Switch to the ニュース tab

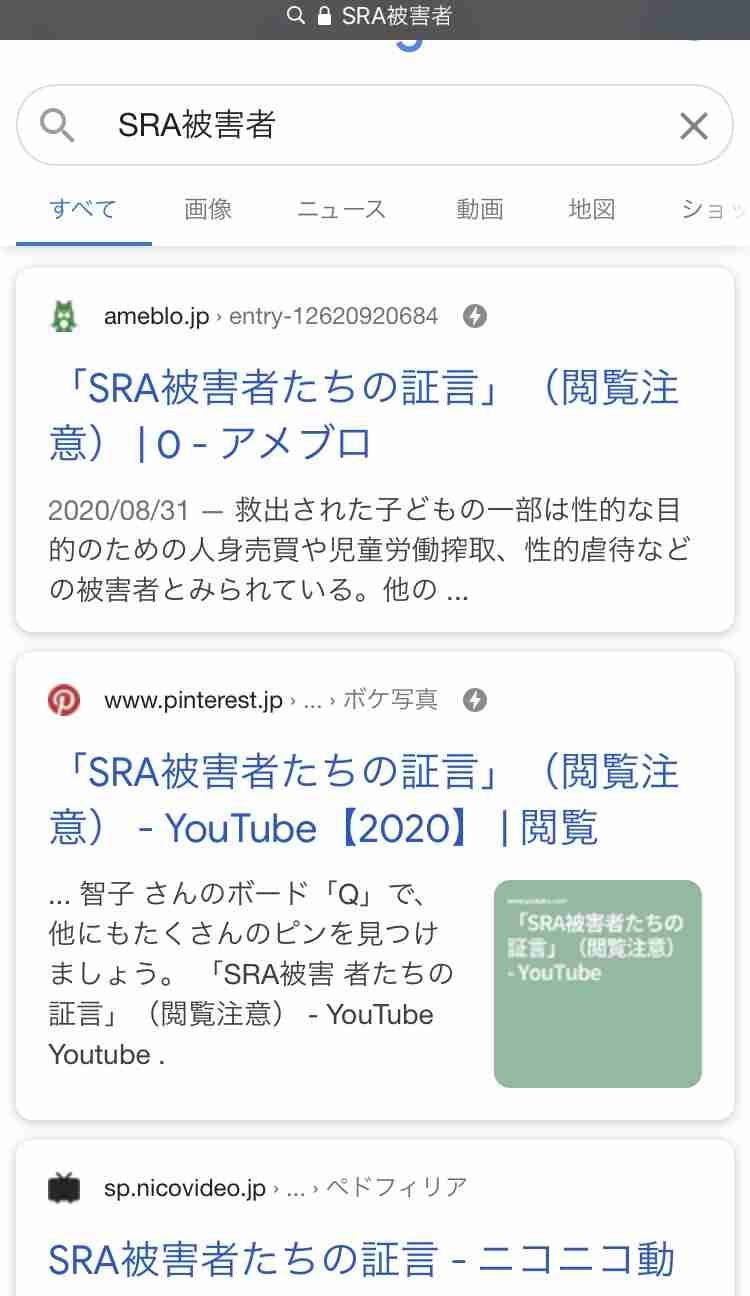pyautogui.click(x=341, y=209)
